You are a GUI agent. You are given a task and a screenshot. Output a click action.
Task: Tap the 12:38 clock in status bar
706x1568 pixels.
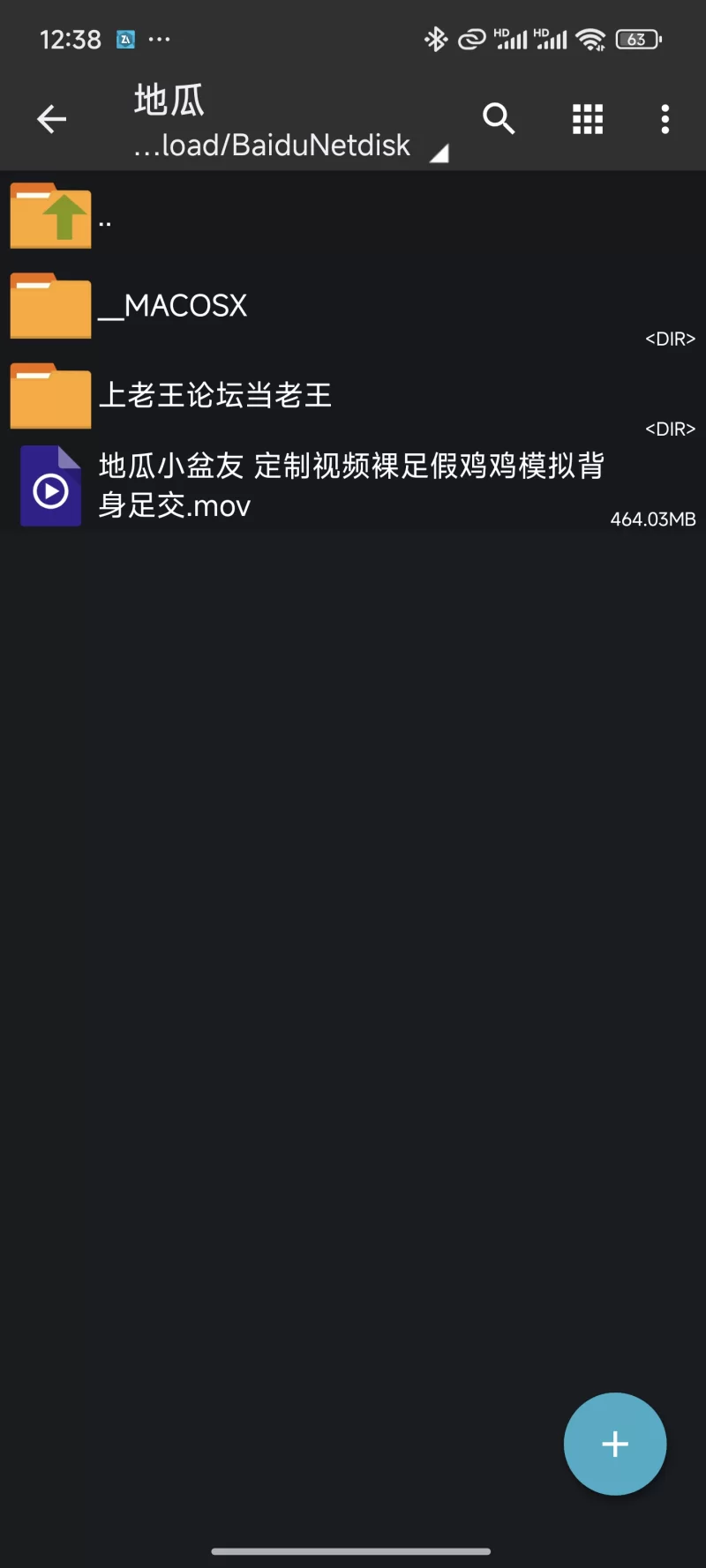tap(70, 39)
